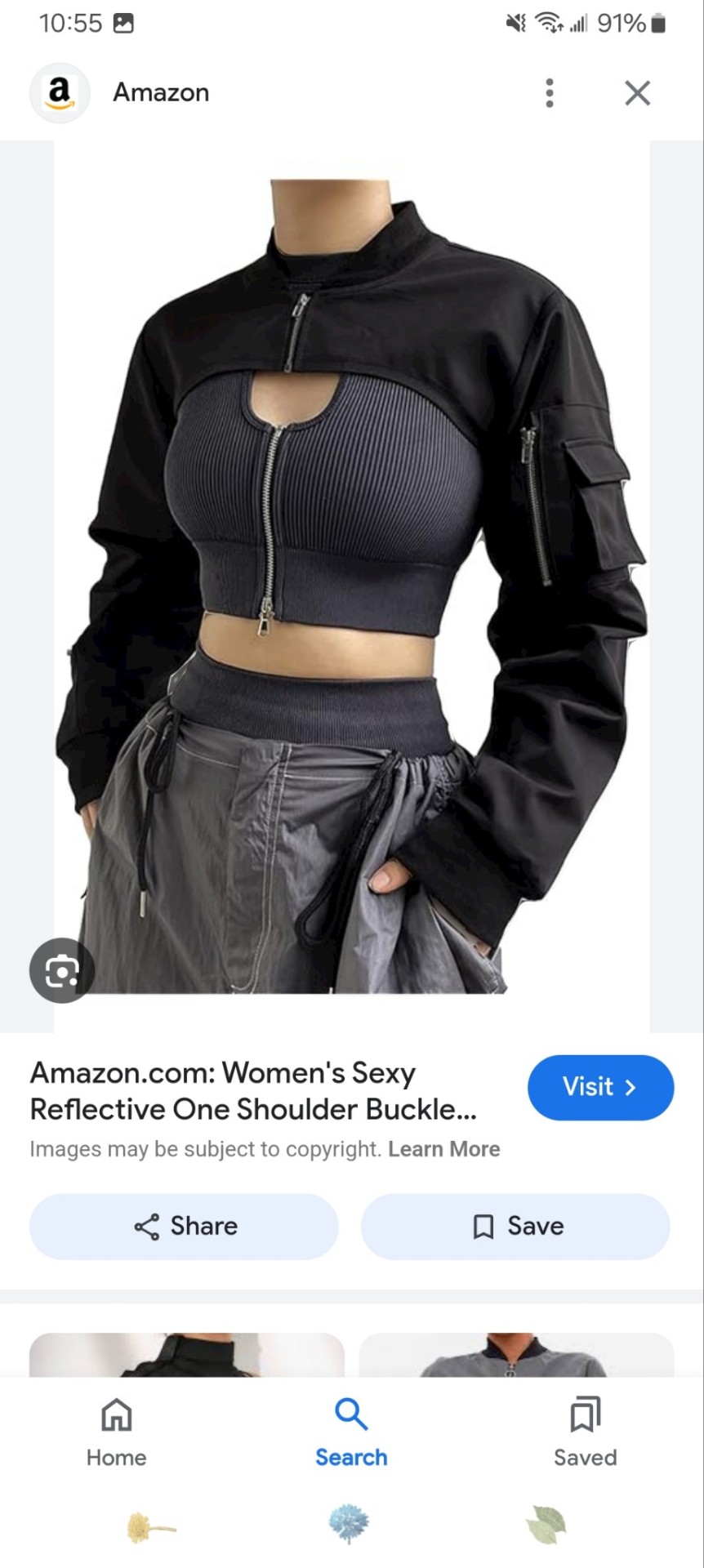Search this image with Lens

pos(62,970)
